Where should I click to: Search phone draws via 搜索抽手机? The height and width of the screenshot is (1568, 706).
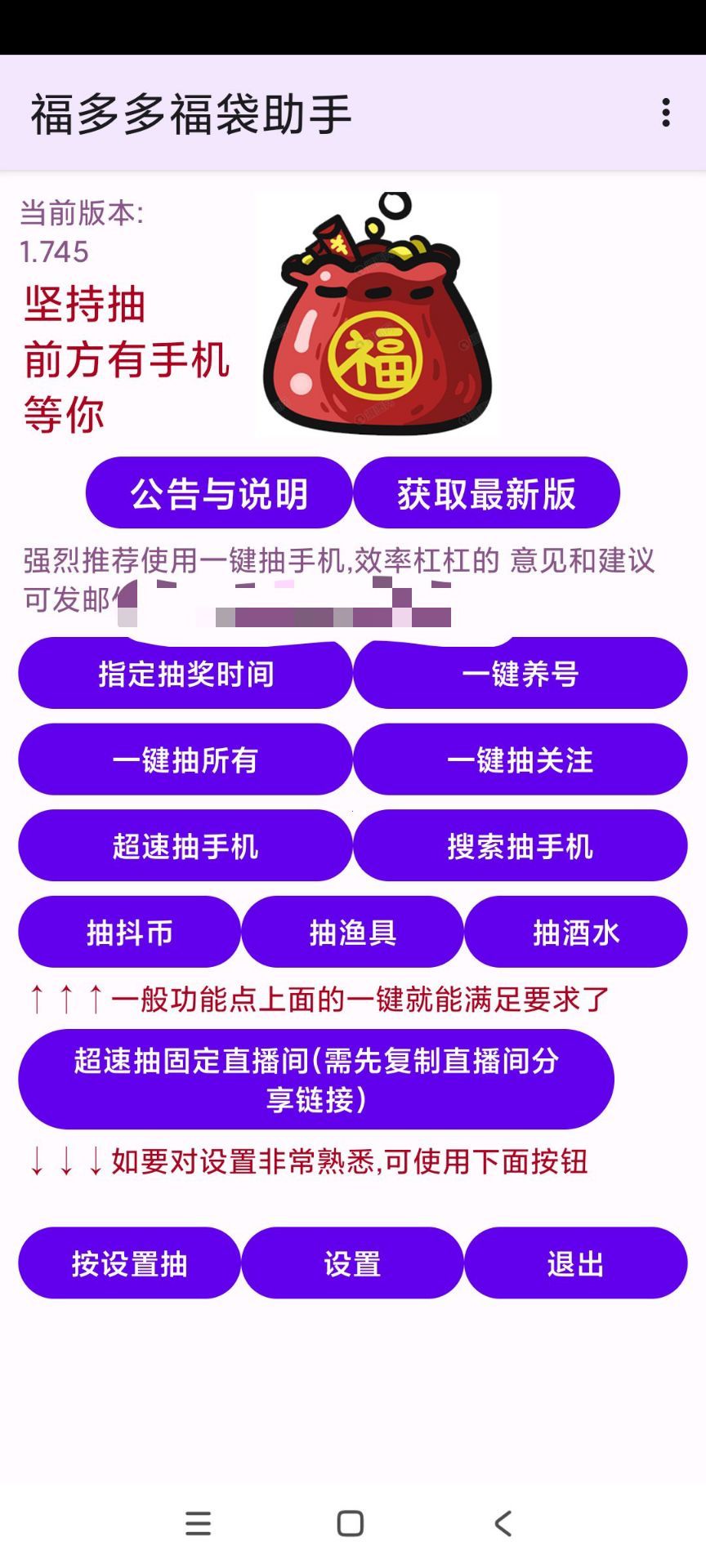click(521, 847)
